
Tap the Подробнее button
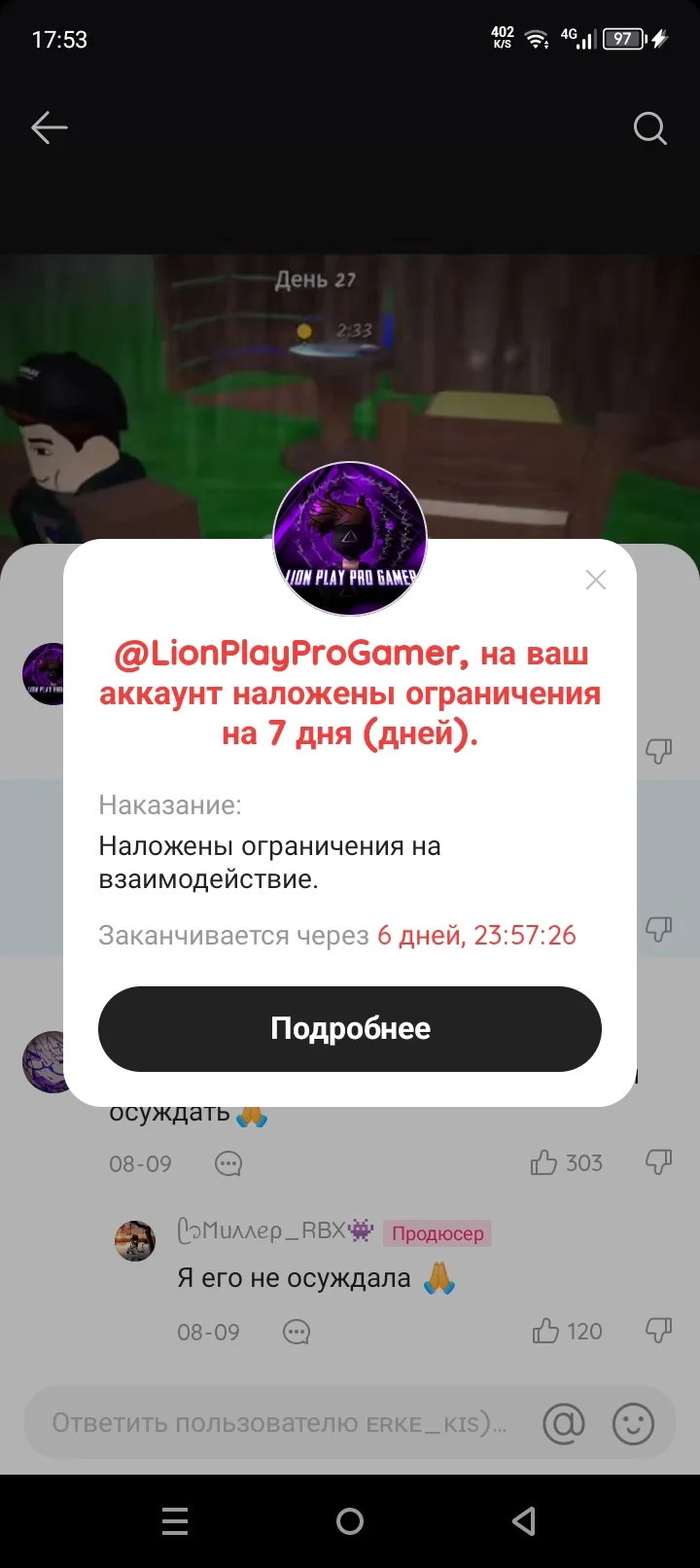click(350, 1029)
